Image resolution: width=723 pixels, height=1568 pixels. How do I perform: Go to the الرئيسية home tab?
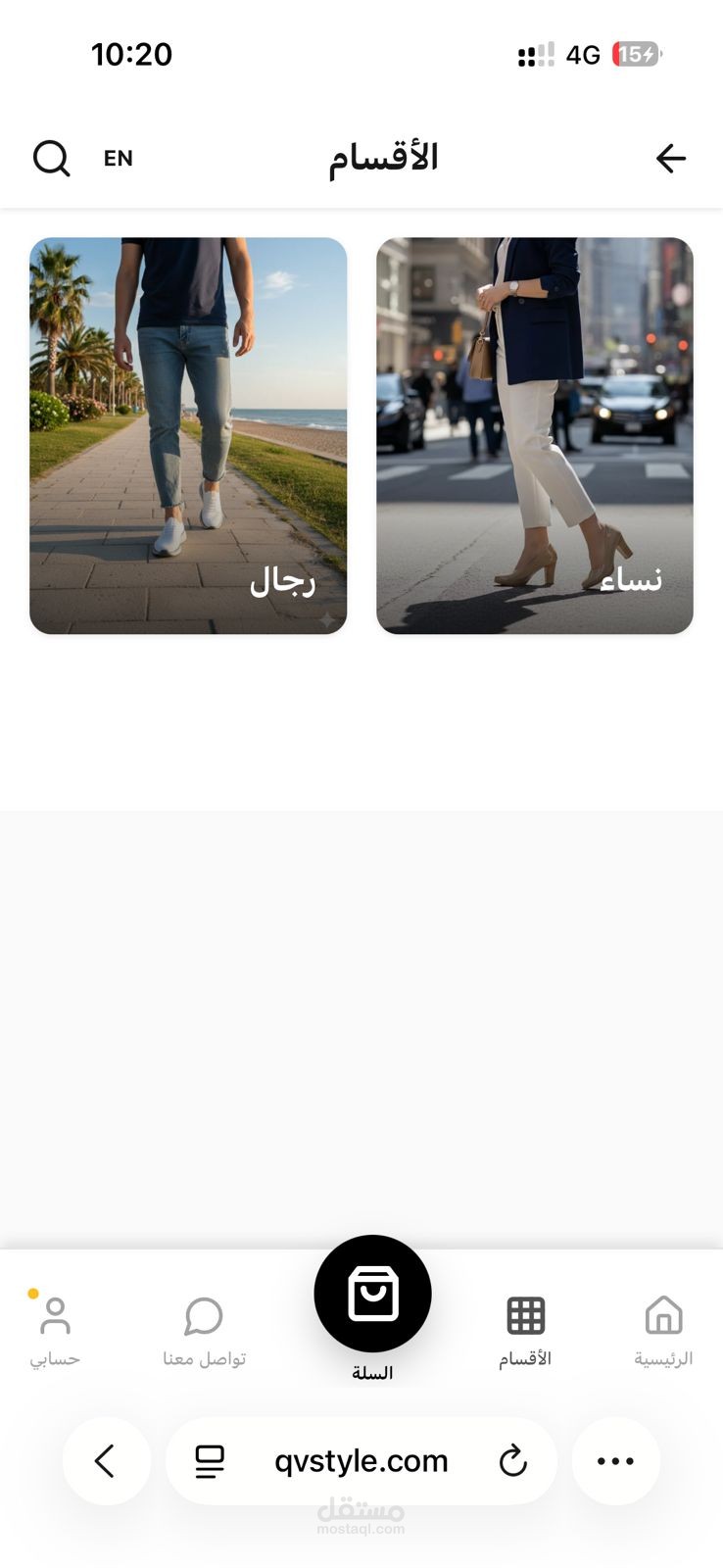(663, 1330)
